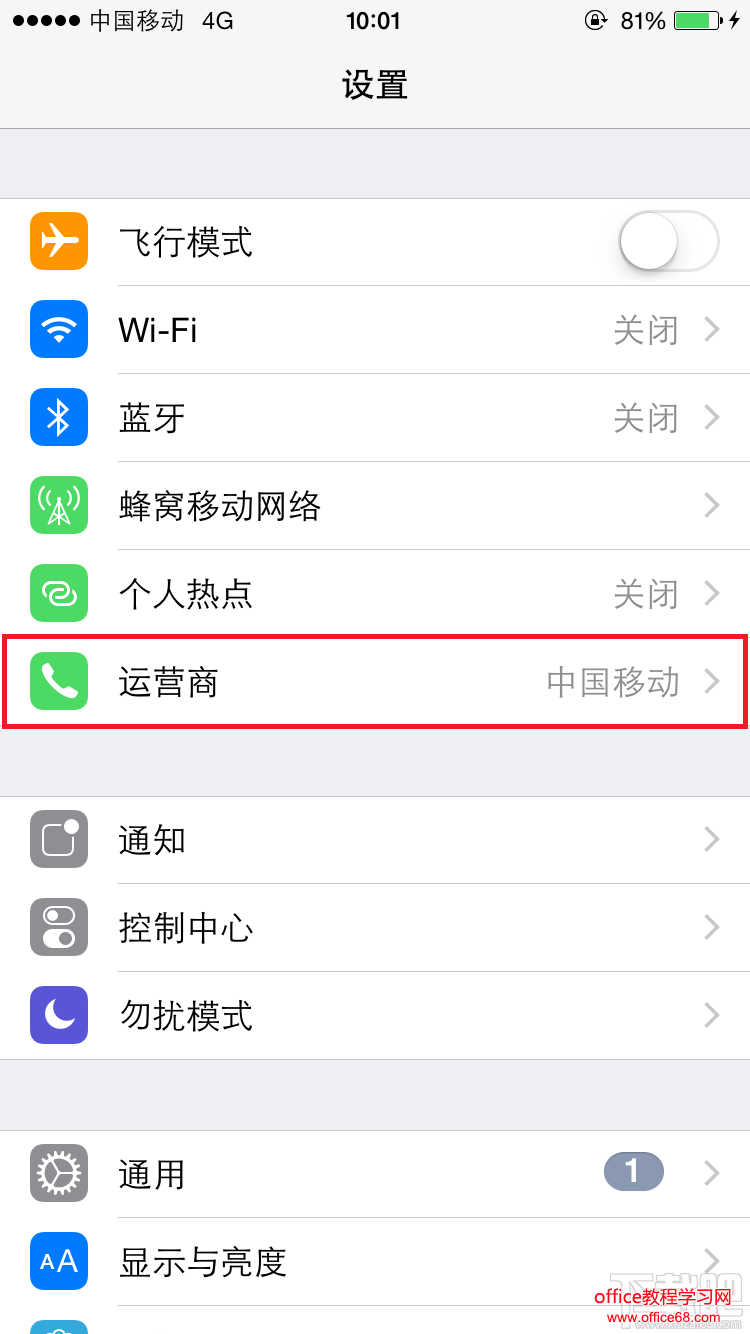Open 蓝牙 Bluetooth settings
Viewport: 750px width, 1334px height.
(375, 418)
